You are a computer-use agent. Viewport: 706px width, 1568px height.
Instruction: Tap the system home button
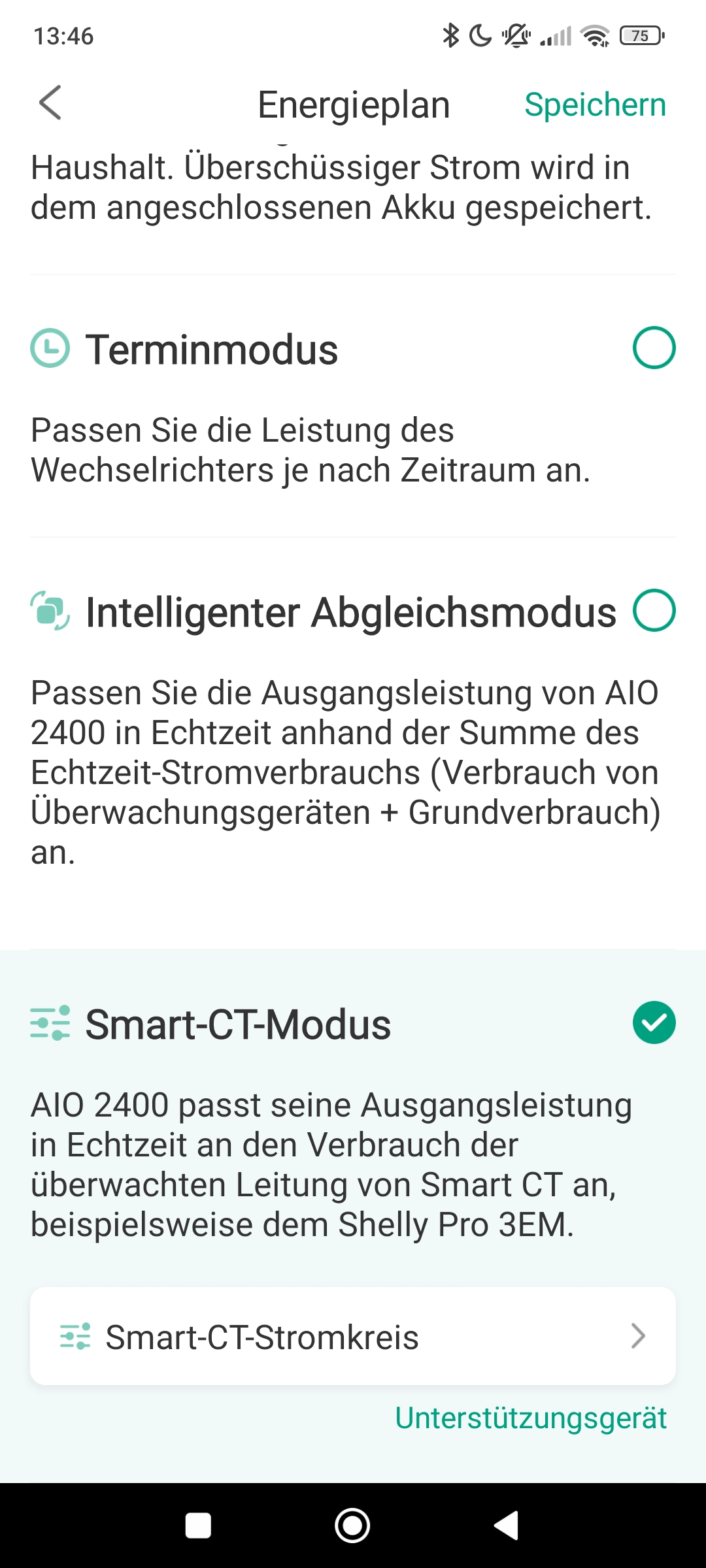(352, 1526)
